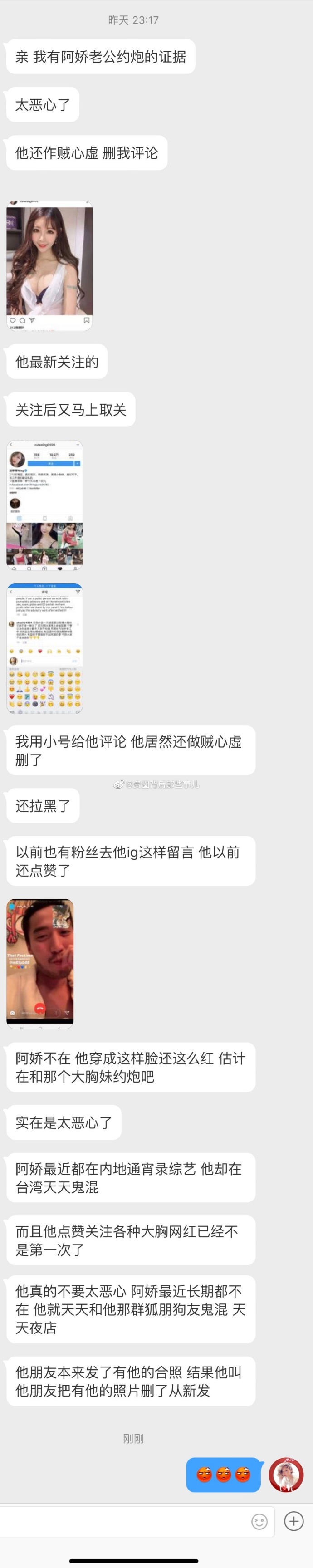313x1568 pixels.
Task: Open the emoji picker
Action: click(259, 1522)
